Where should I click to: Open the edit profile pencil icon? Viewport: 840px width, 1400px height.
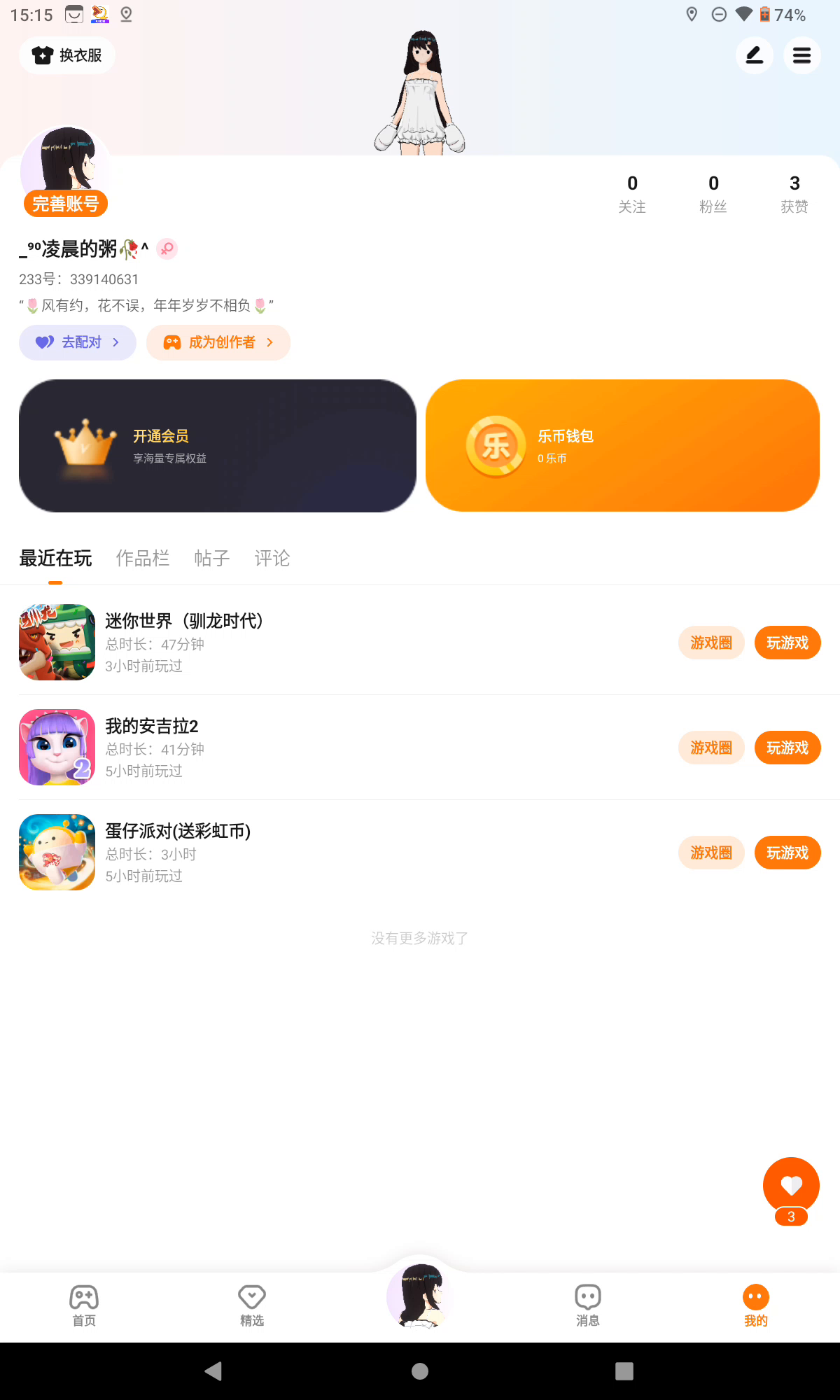pos(754,55)
